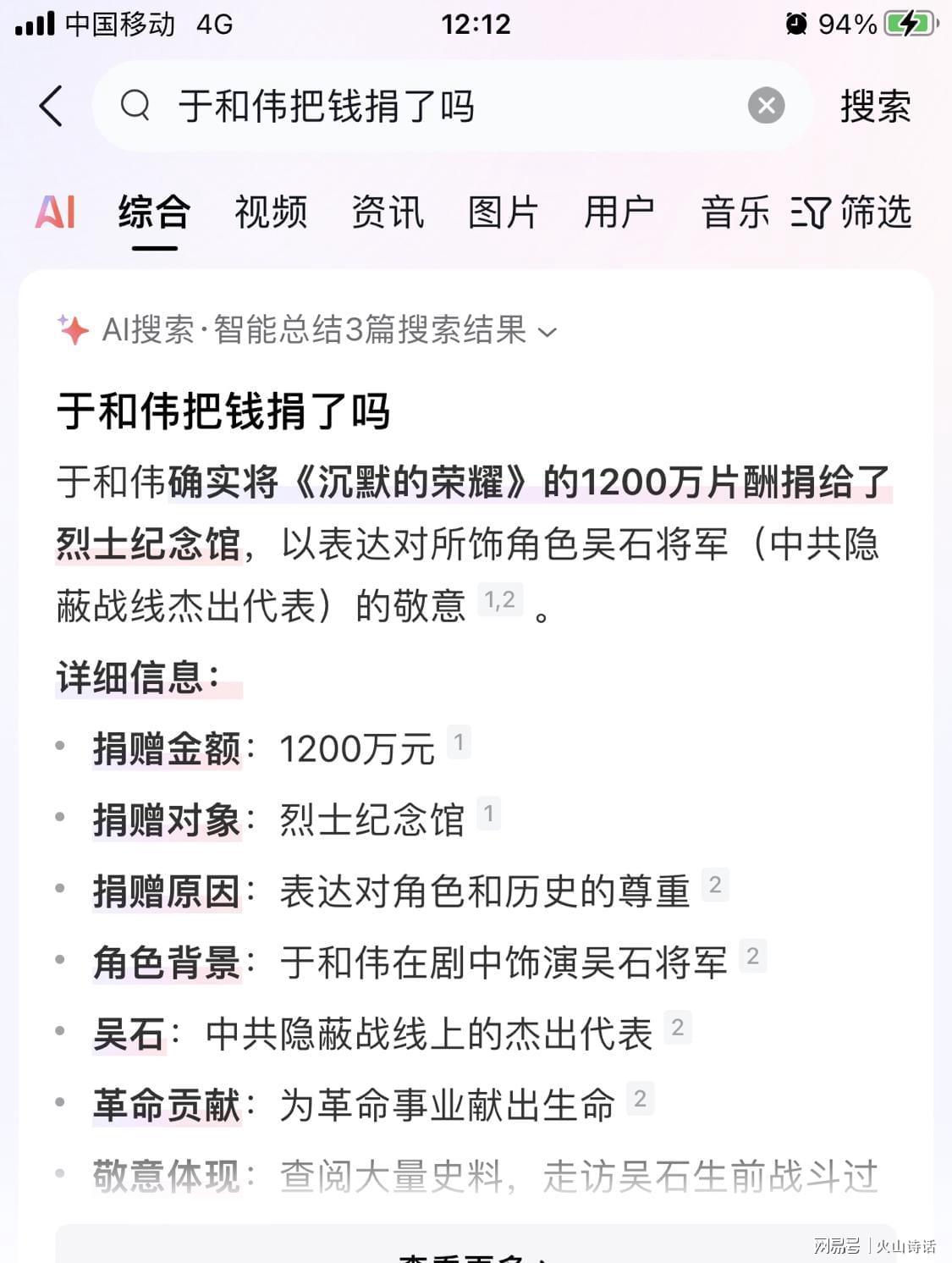Tap the 搜索 button

tap(875, 107)
